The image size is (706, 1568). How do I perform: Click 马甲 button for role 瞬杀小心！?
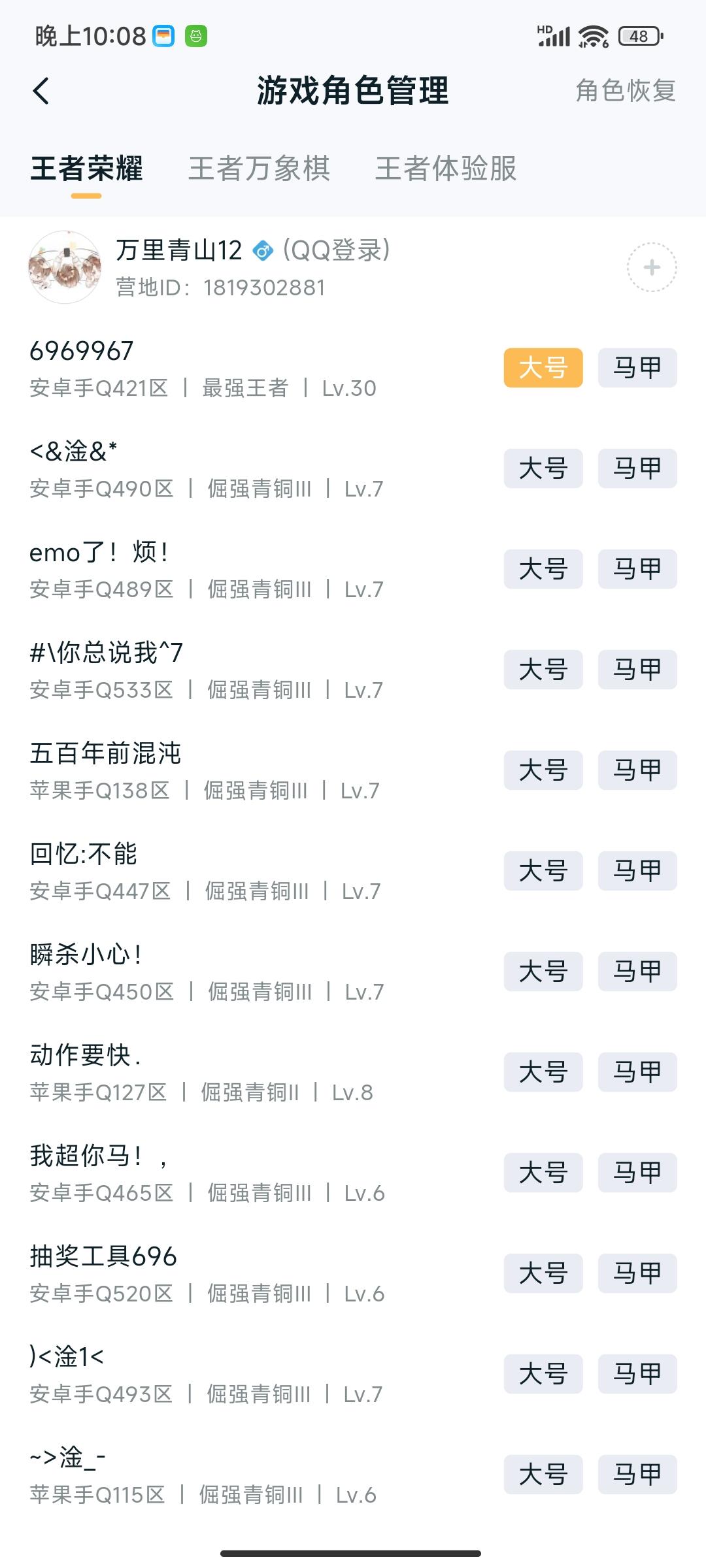637,972
